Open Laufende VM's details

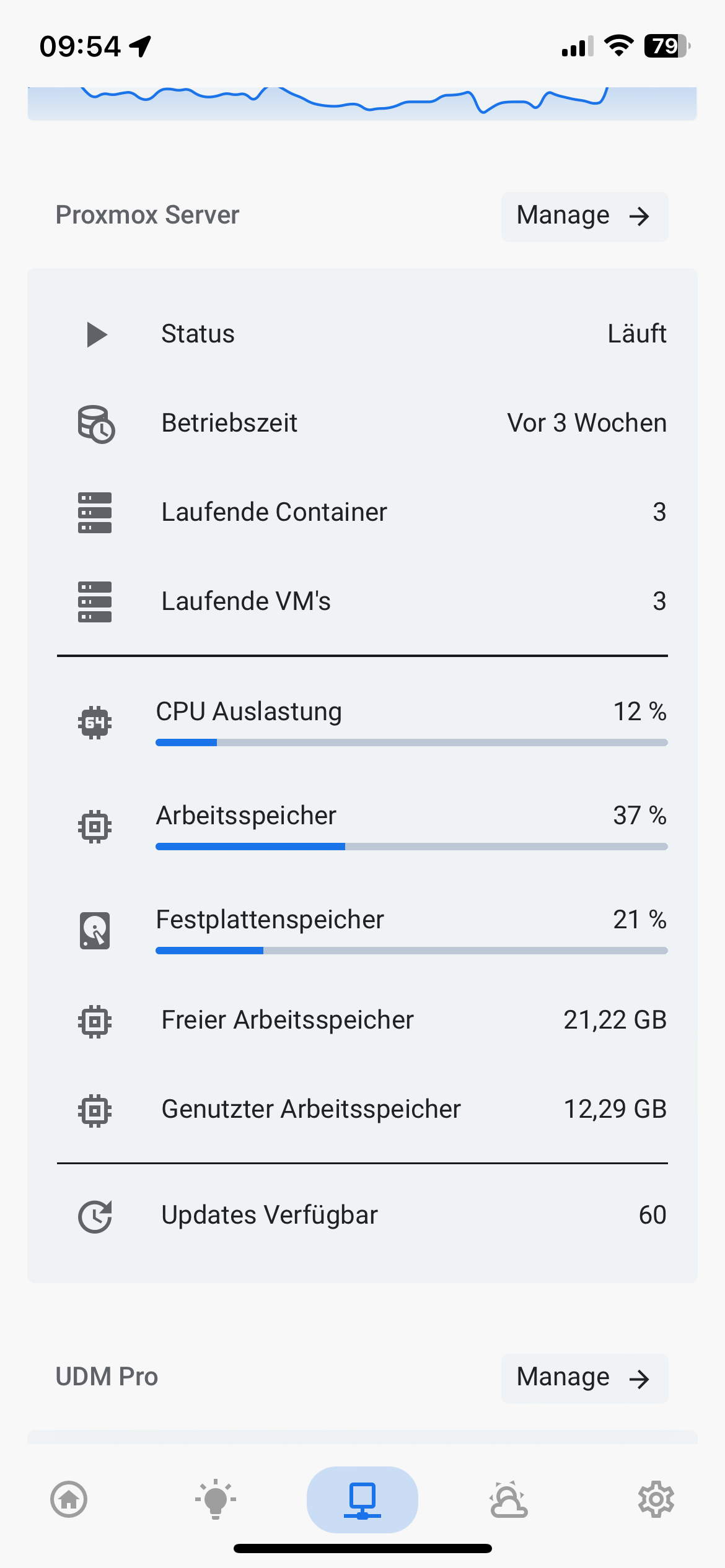click(362, 602)
